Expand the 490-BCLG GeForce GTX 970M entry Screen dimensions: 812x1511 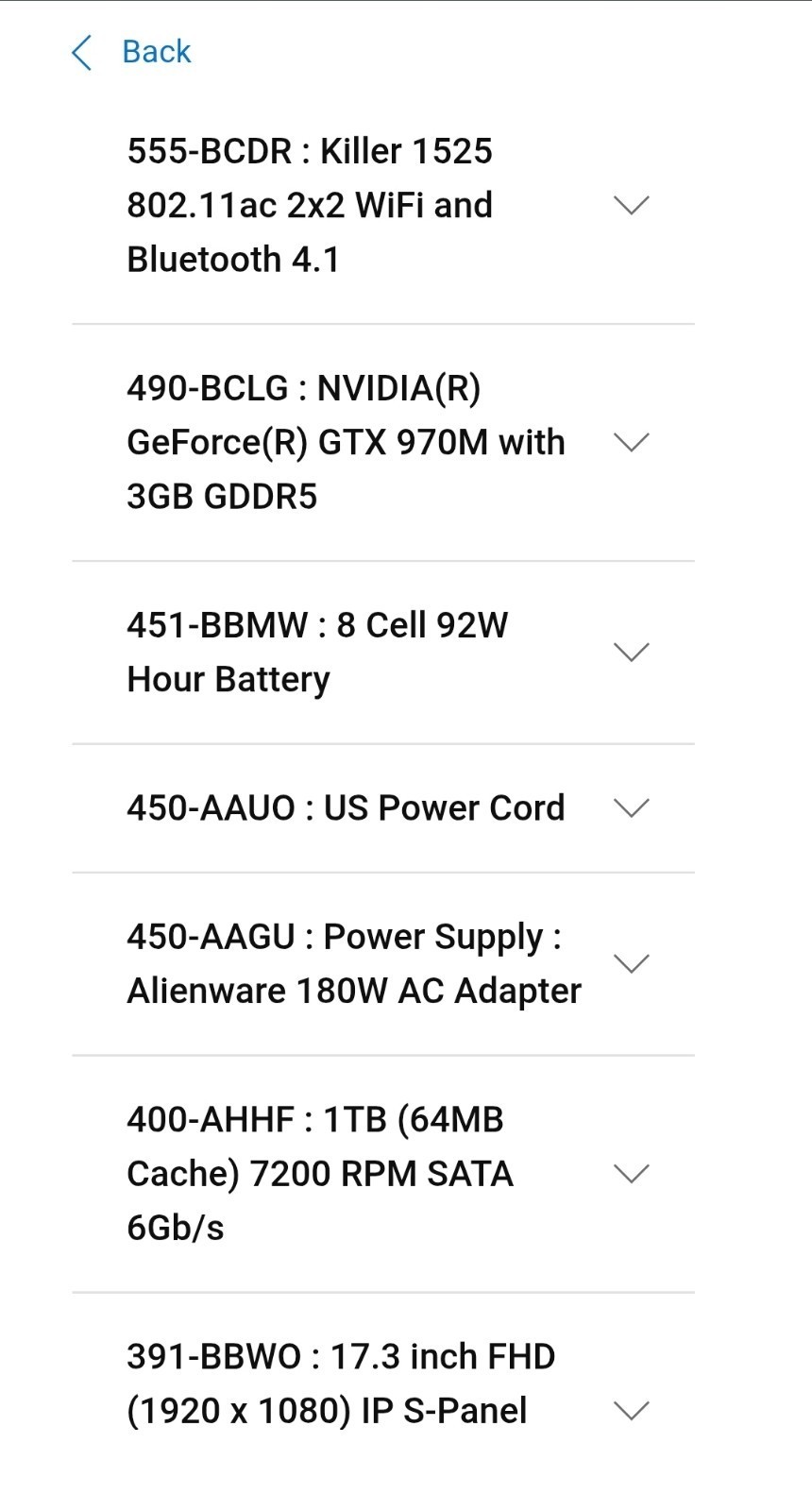[382, 442]
